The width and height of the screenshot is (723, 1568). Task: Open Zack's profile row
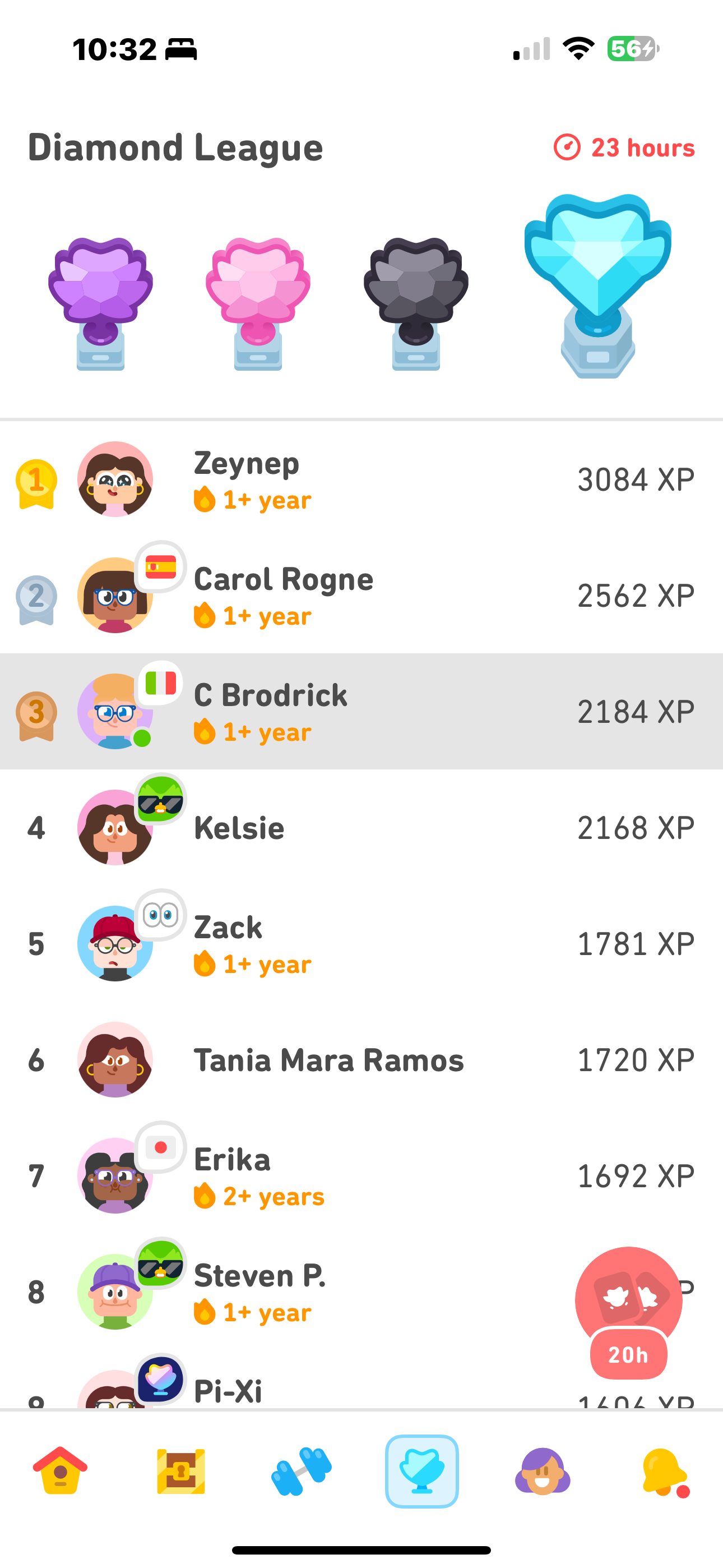(x=361, y=943)
